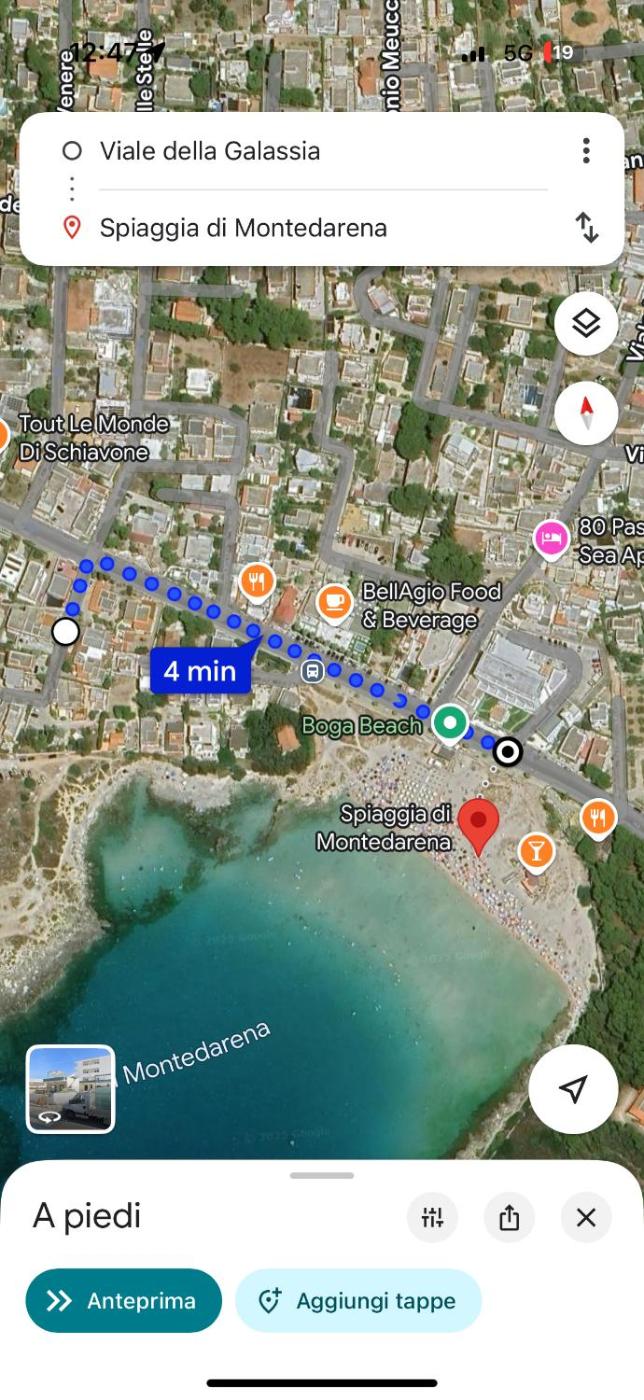The height and width of the screenshot is (1400, 644).
Task: Tap Aggiungi tappe to add stops
Action: click(x=358, y=1300)
